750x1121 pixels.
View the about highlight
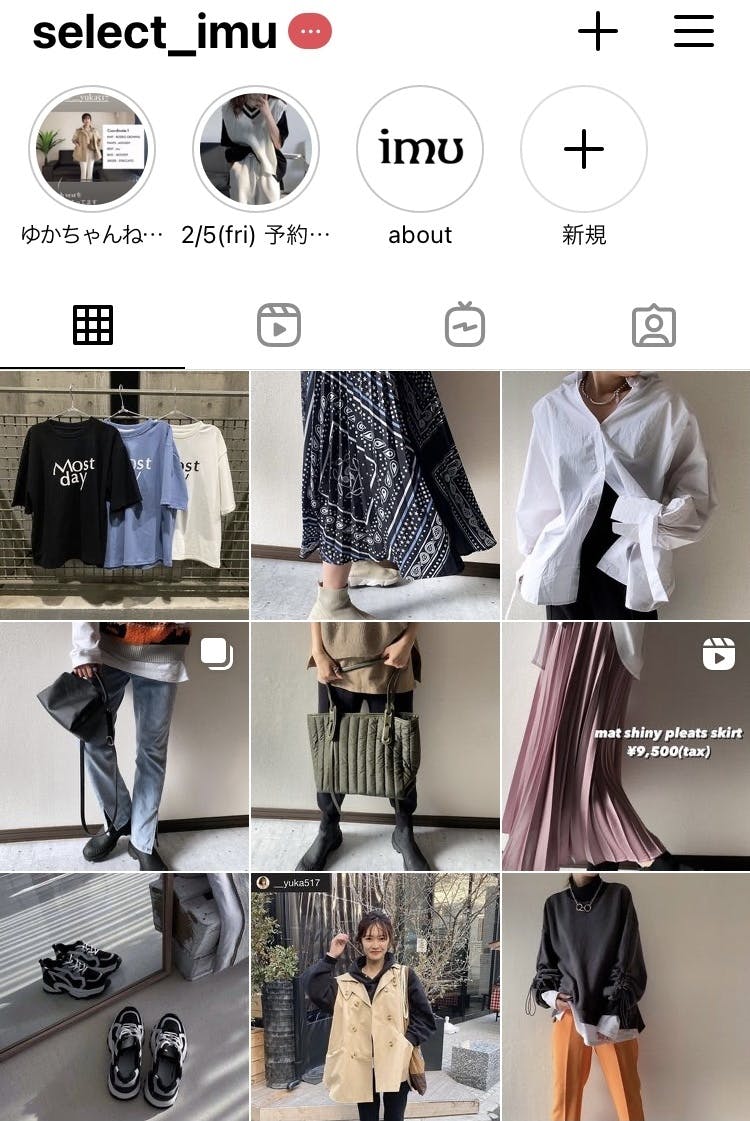click(420, 149)
